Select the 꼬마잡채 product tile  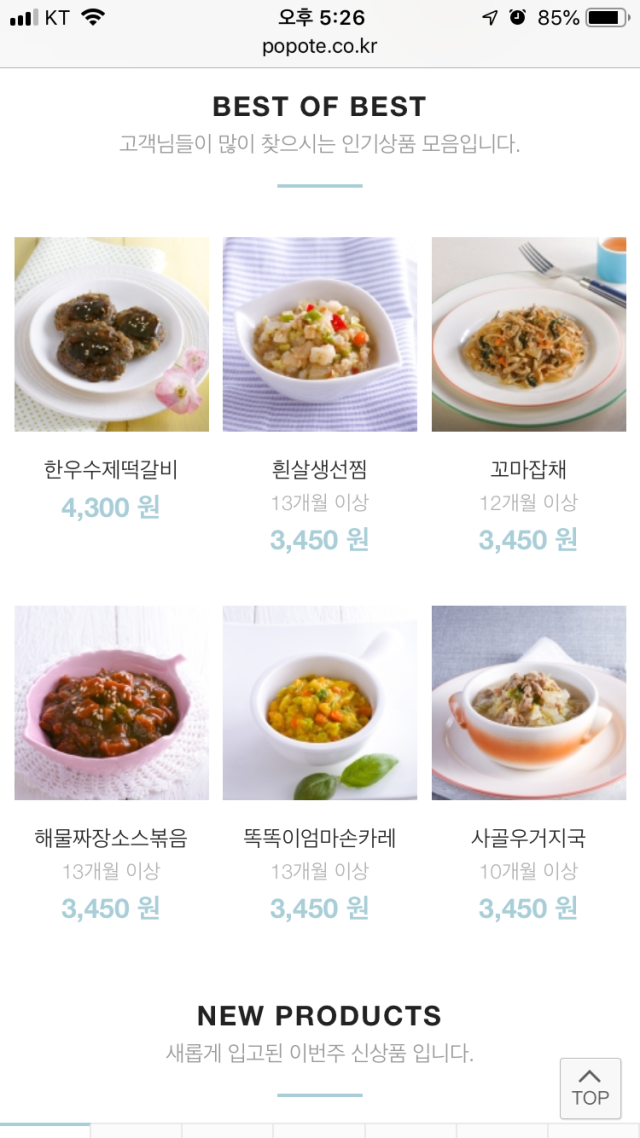(528, 334)
